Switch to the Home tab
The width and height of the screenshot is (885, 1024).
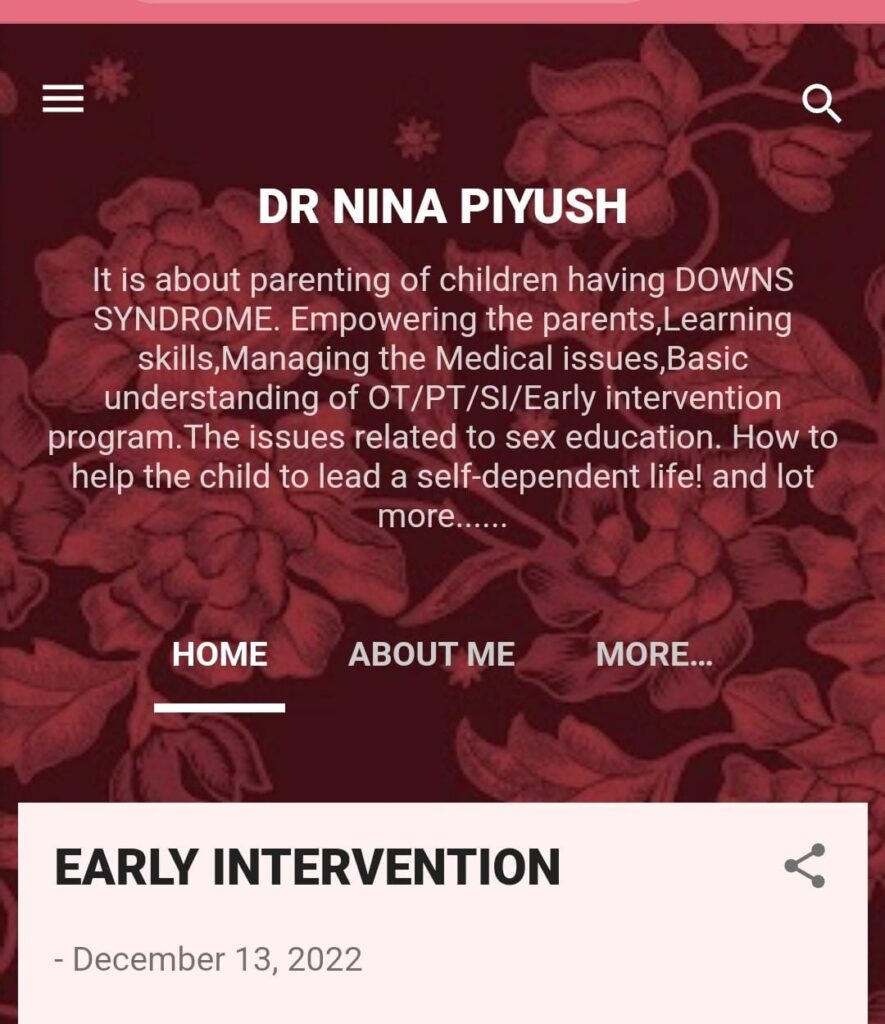219,655
